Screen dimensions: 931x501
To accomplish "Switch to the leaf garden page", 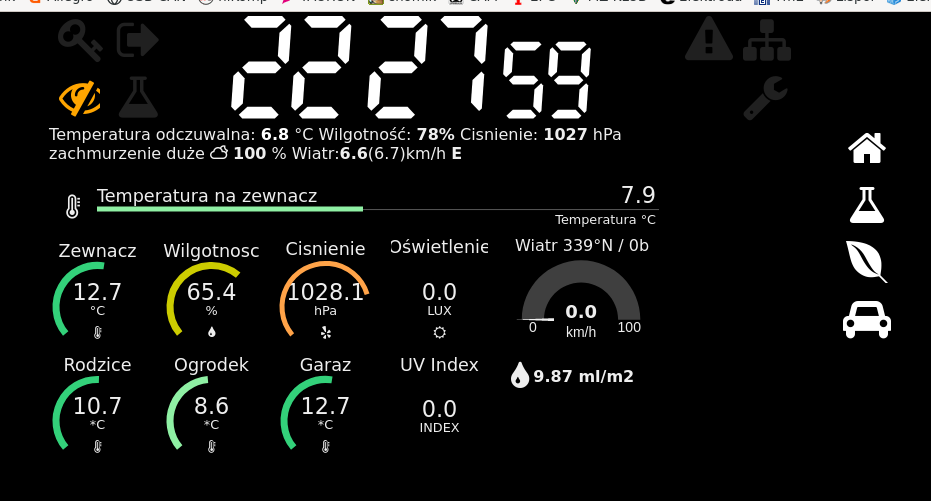I will (x=867, y=262).
